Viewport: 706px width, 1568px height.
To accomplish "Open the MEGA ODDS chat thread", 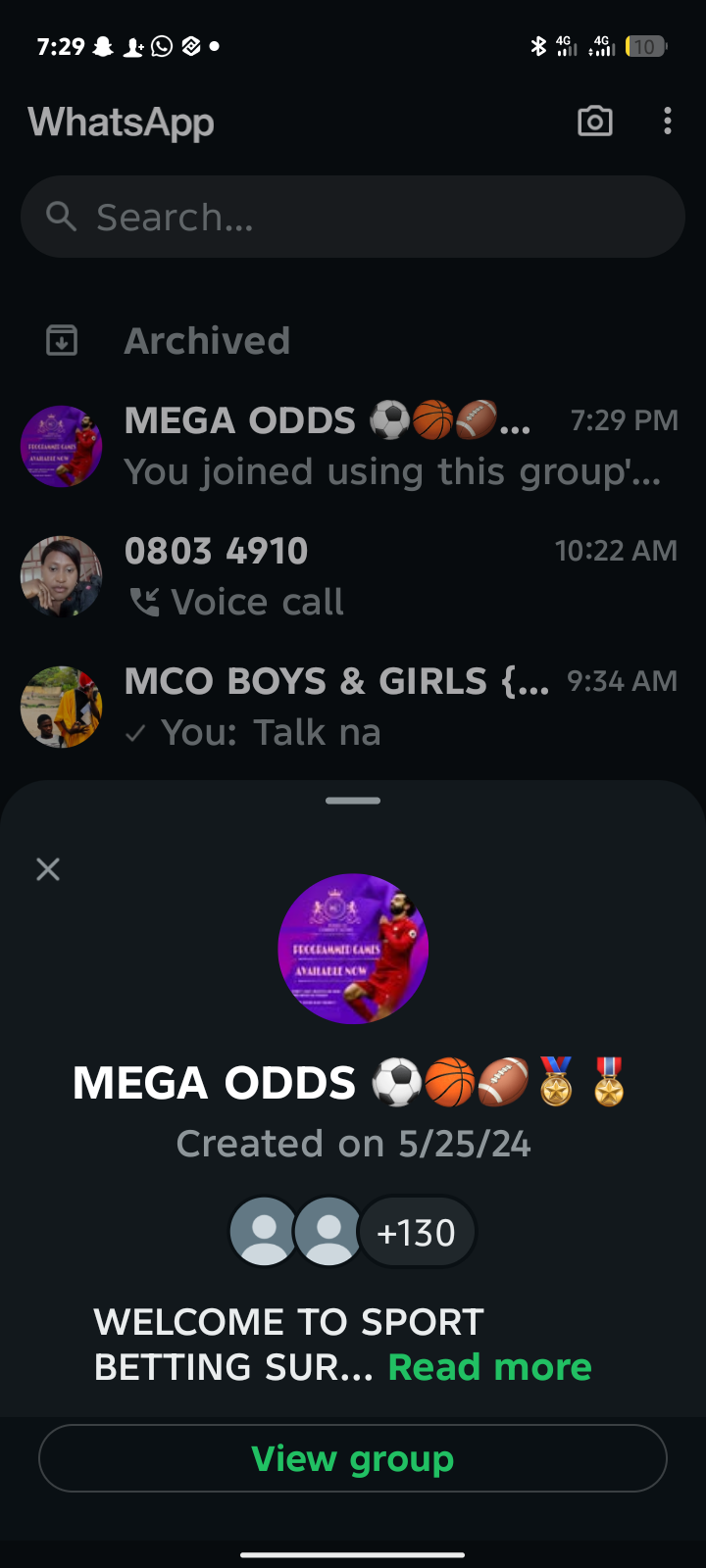I will click(x=353, y=446).
